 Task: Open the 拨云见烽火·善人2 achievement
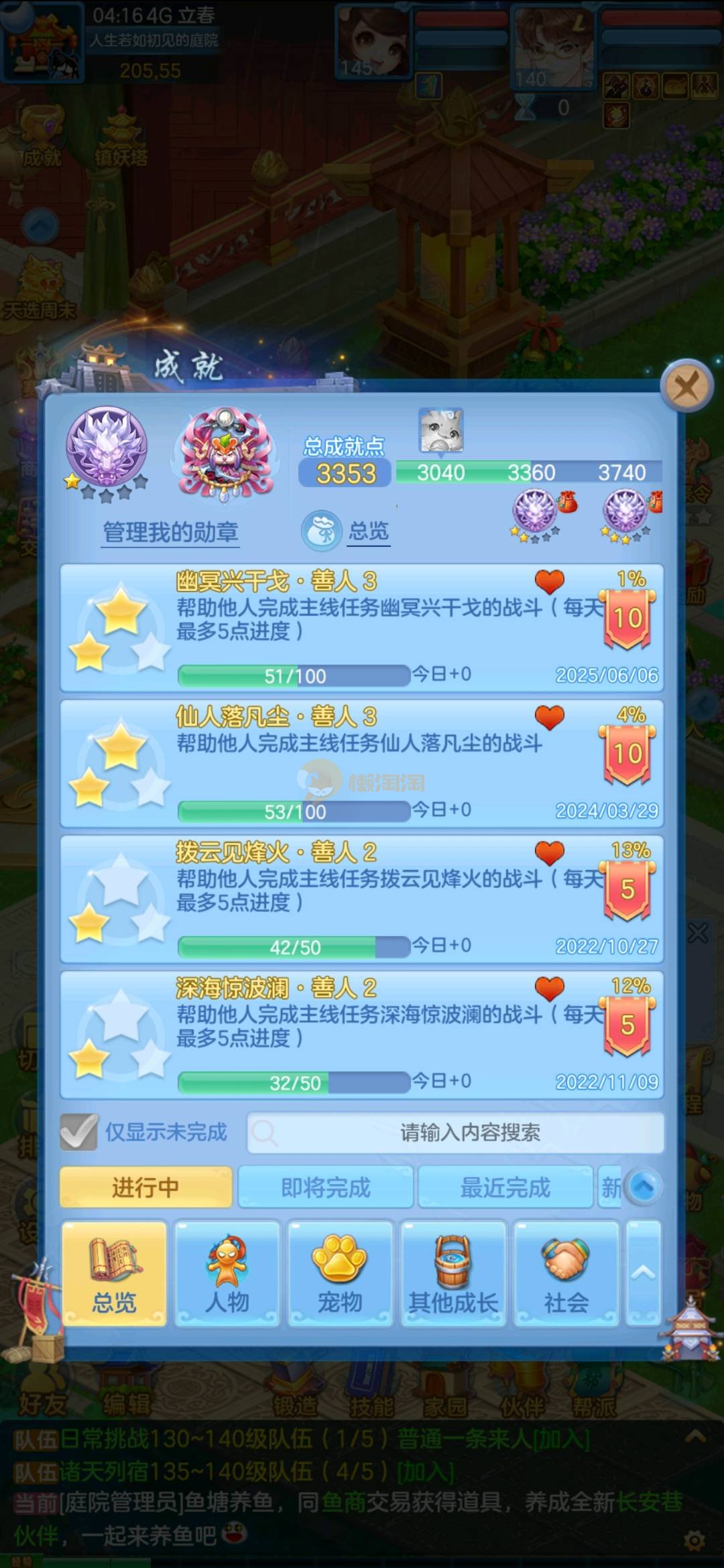coord(362,899)
